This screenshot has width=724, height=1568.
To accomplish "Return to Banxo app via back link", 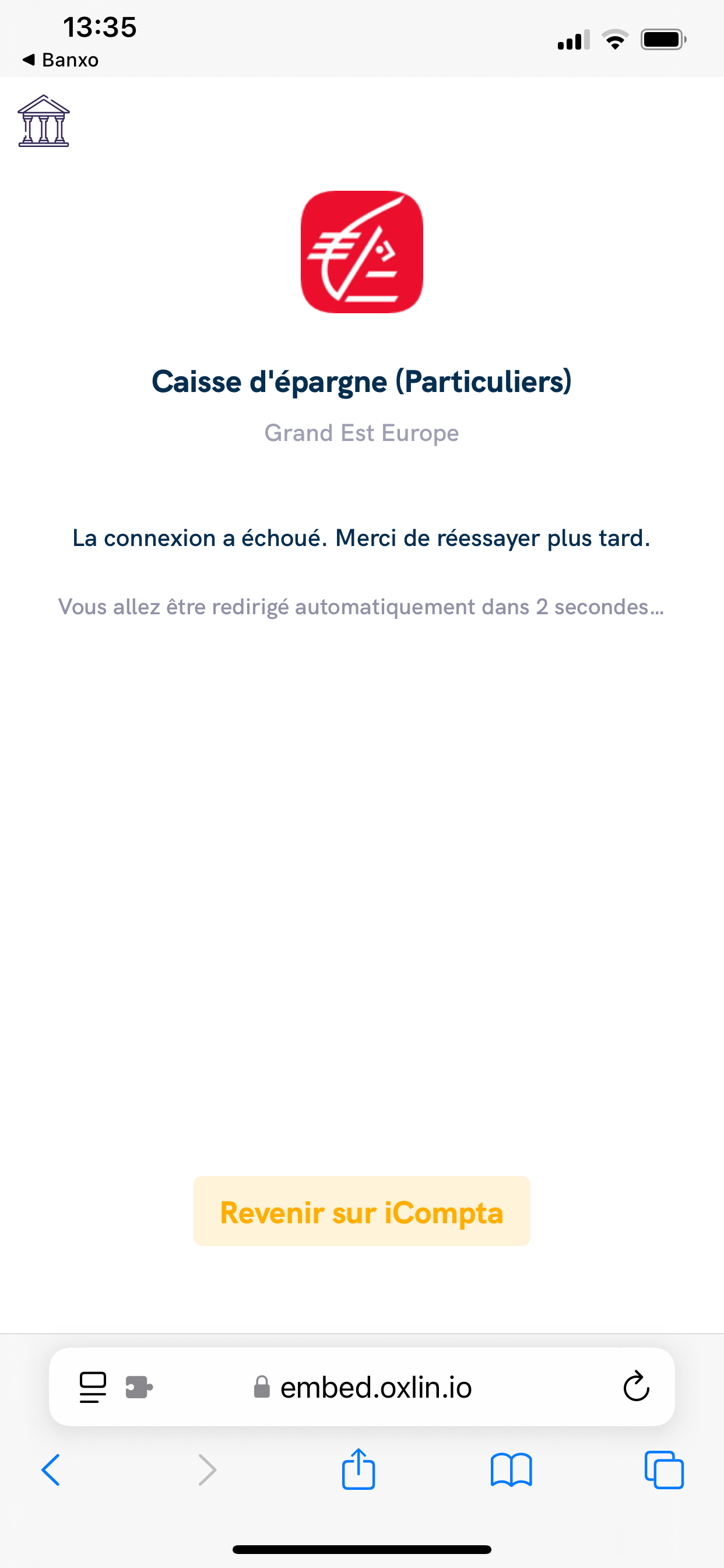I will point(60,60).
